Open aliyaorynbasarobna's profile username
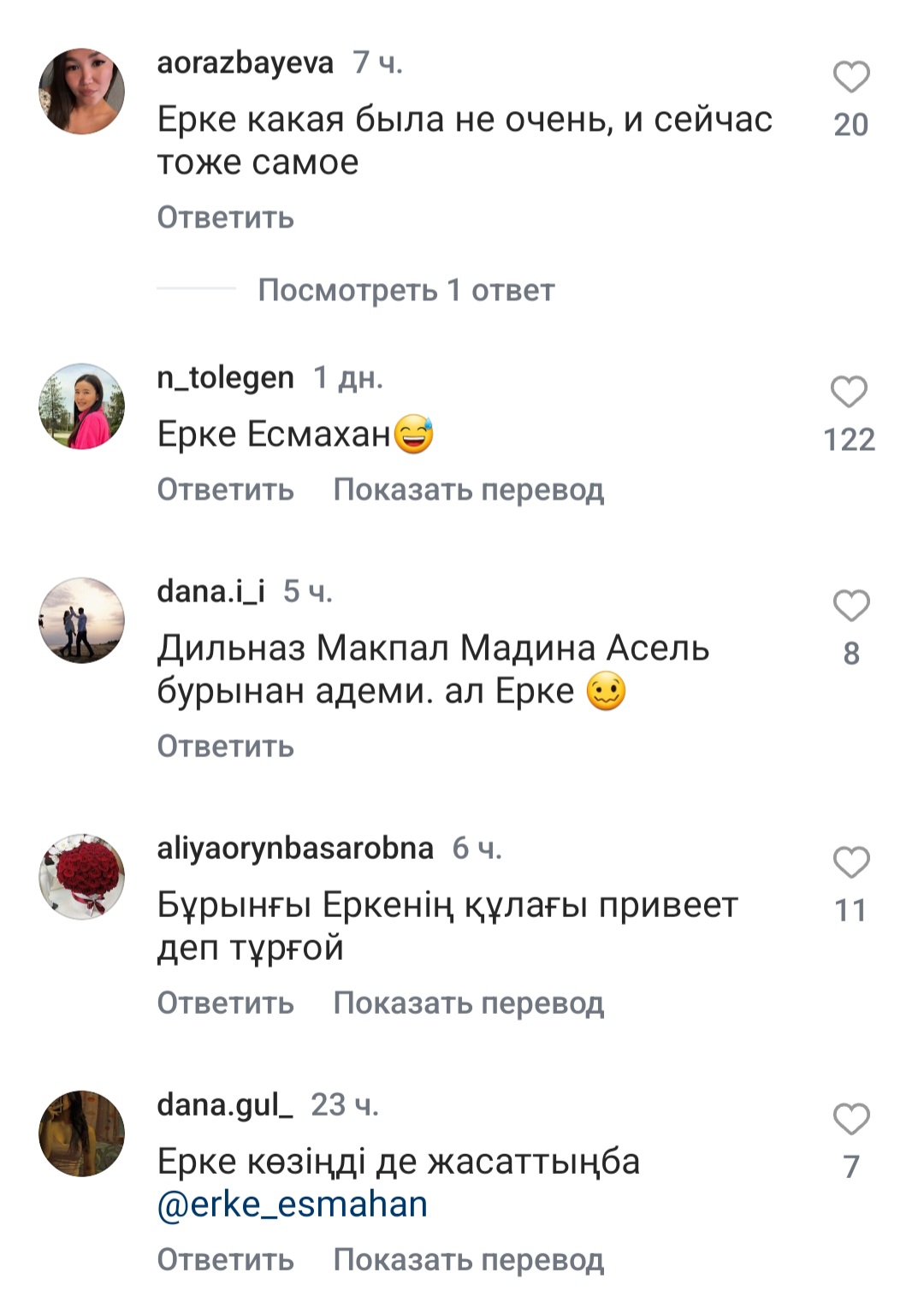This screenshot has height=1308, width=924. point(295,848)
